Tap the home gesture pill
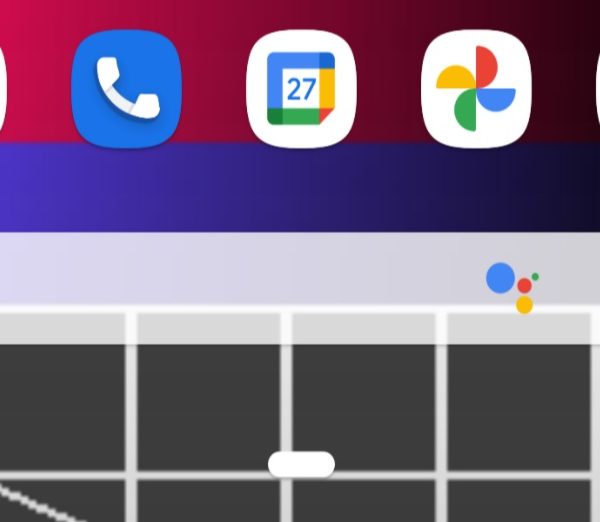Image resolution: width=600 pixels, height=522 pixels. [x=301, y=464]
